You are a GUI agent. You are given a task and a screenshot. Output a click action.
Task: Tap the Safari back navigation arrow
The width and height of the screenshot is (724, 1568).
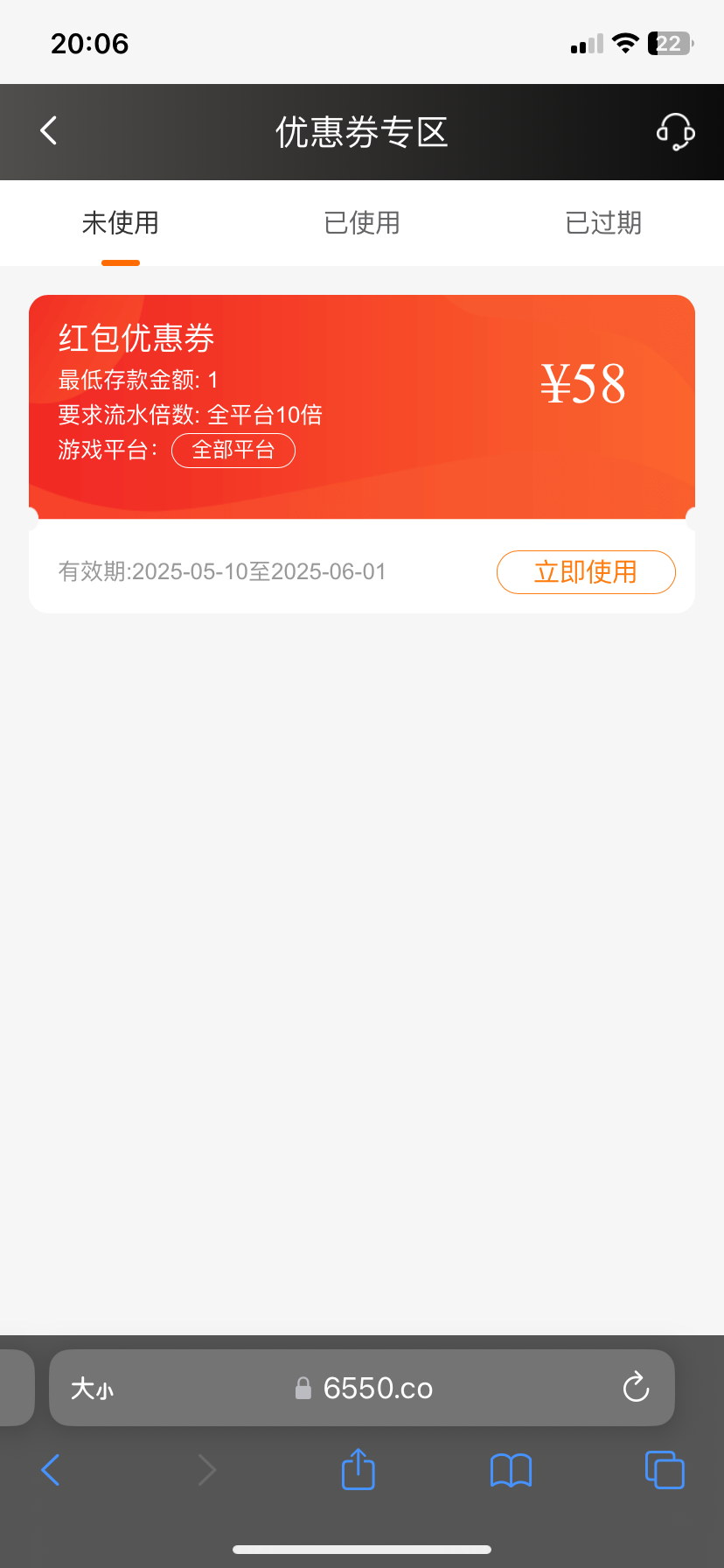(x=50, y=1470)
